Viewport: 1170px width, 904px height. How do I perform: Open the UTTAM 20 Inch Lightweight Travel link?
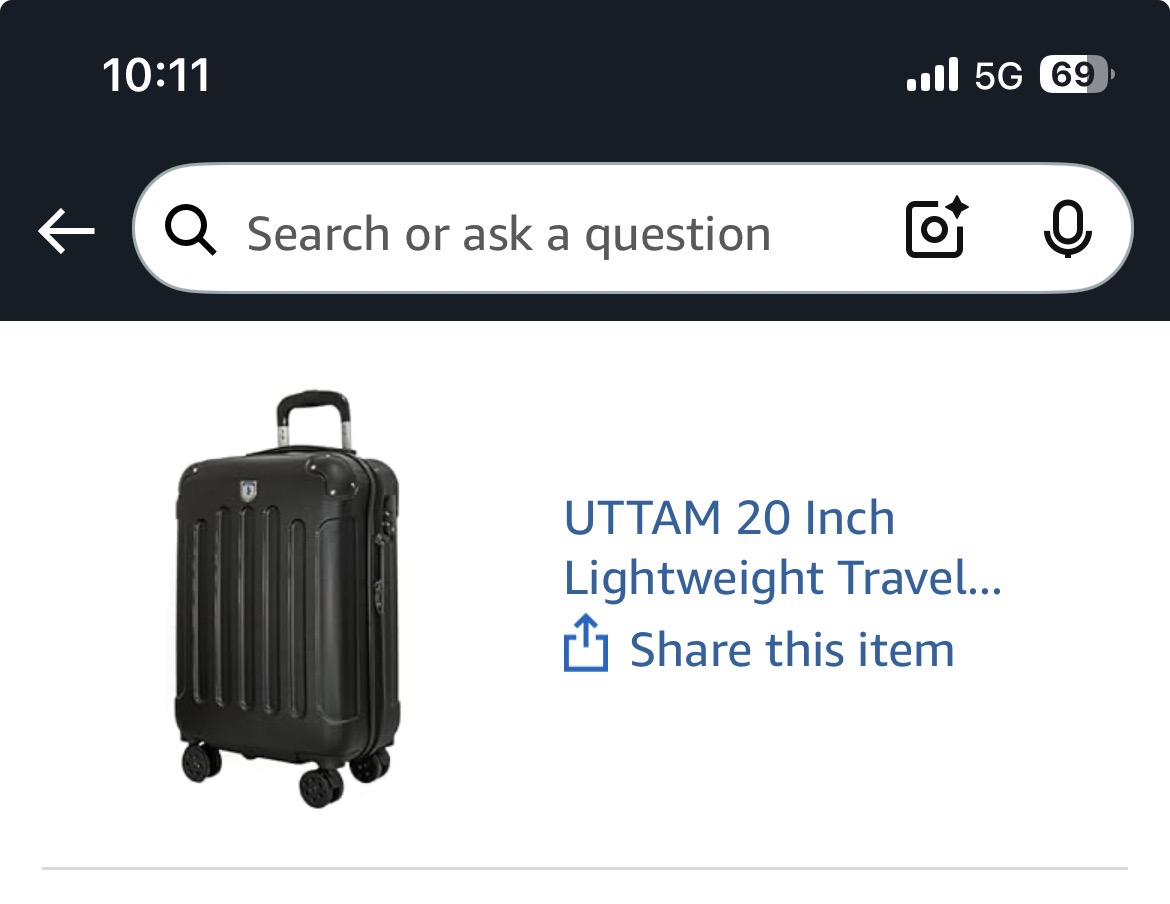click(781, 548)
